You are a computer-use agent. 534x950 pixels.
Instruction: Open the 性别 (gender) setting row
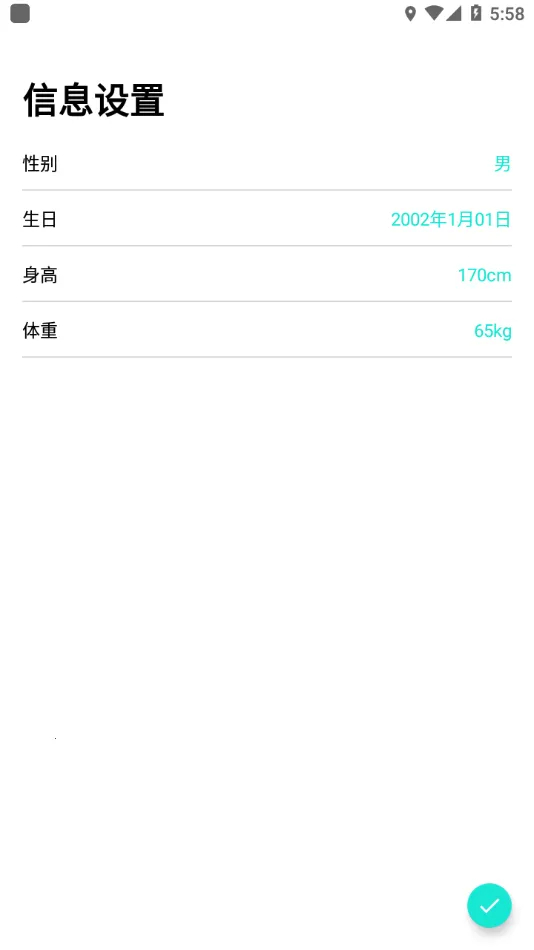pos(267,164)
